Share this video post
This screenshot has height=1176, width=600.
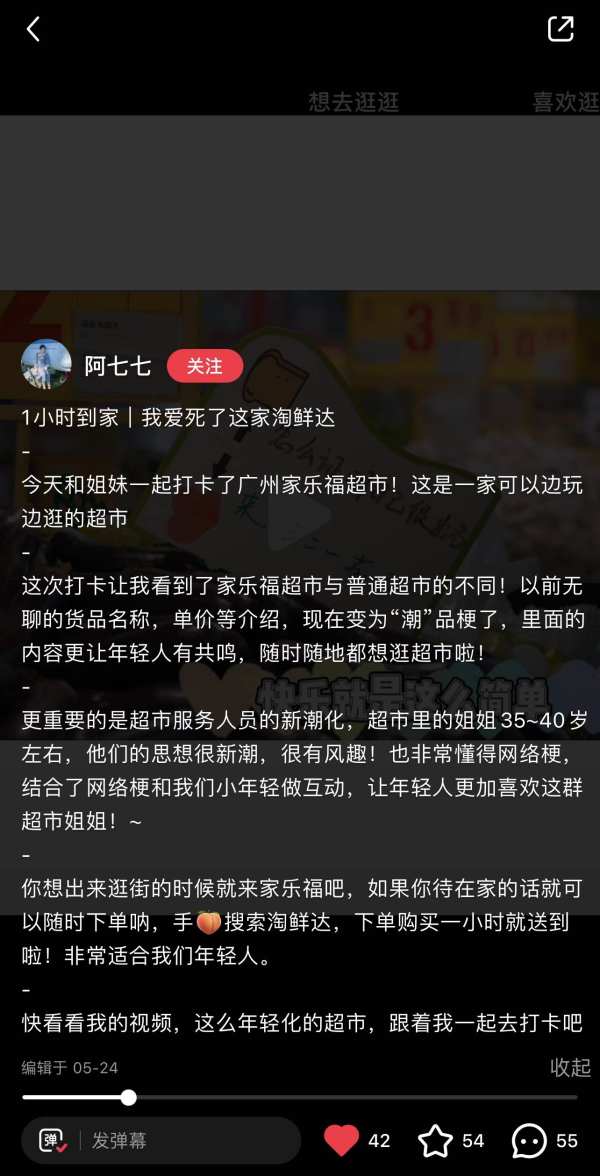[x=561, y=30]
